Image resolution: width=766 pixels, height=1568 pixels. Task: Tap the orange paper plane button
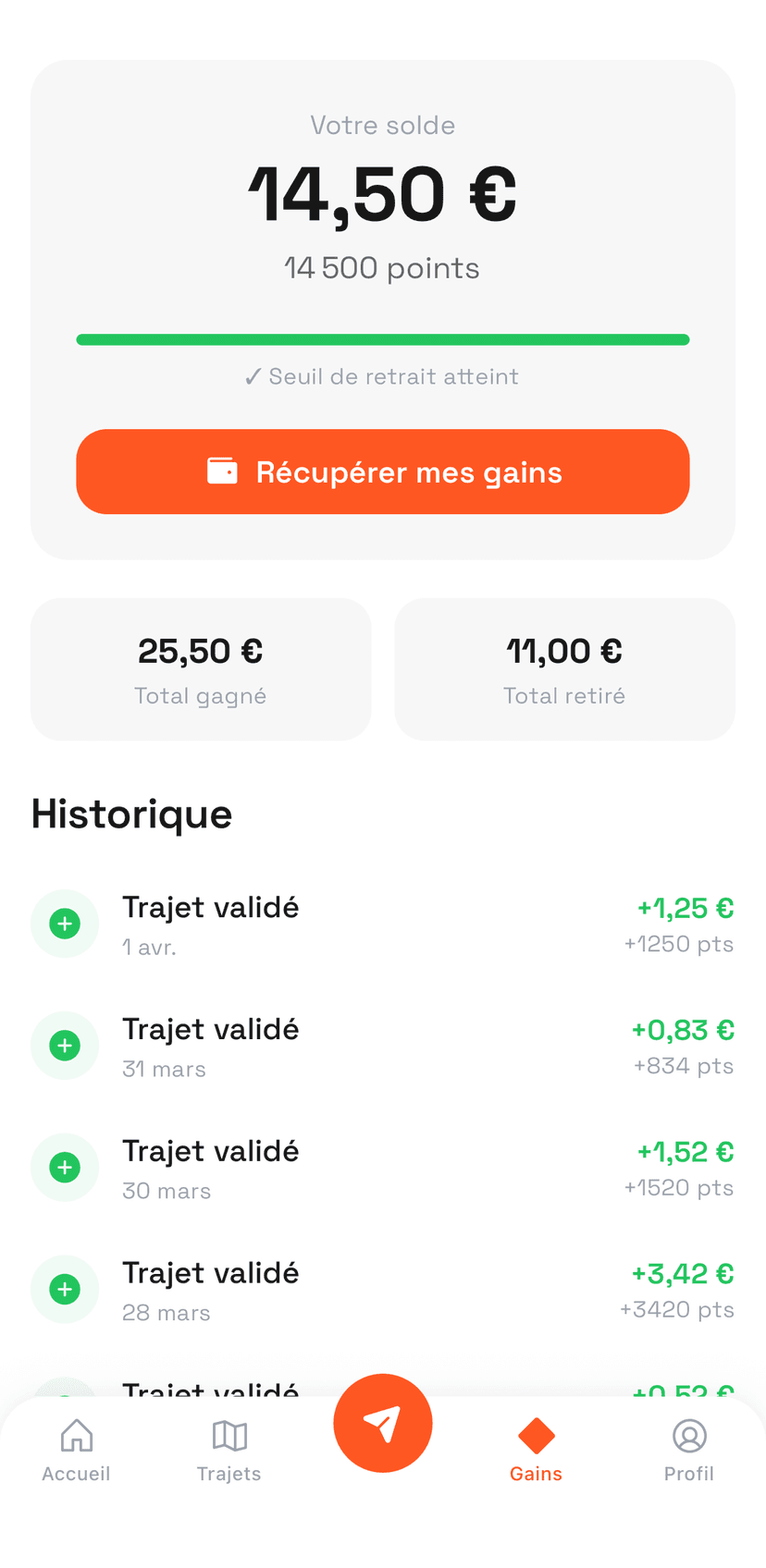[x=383, y=1423]
